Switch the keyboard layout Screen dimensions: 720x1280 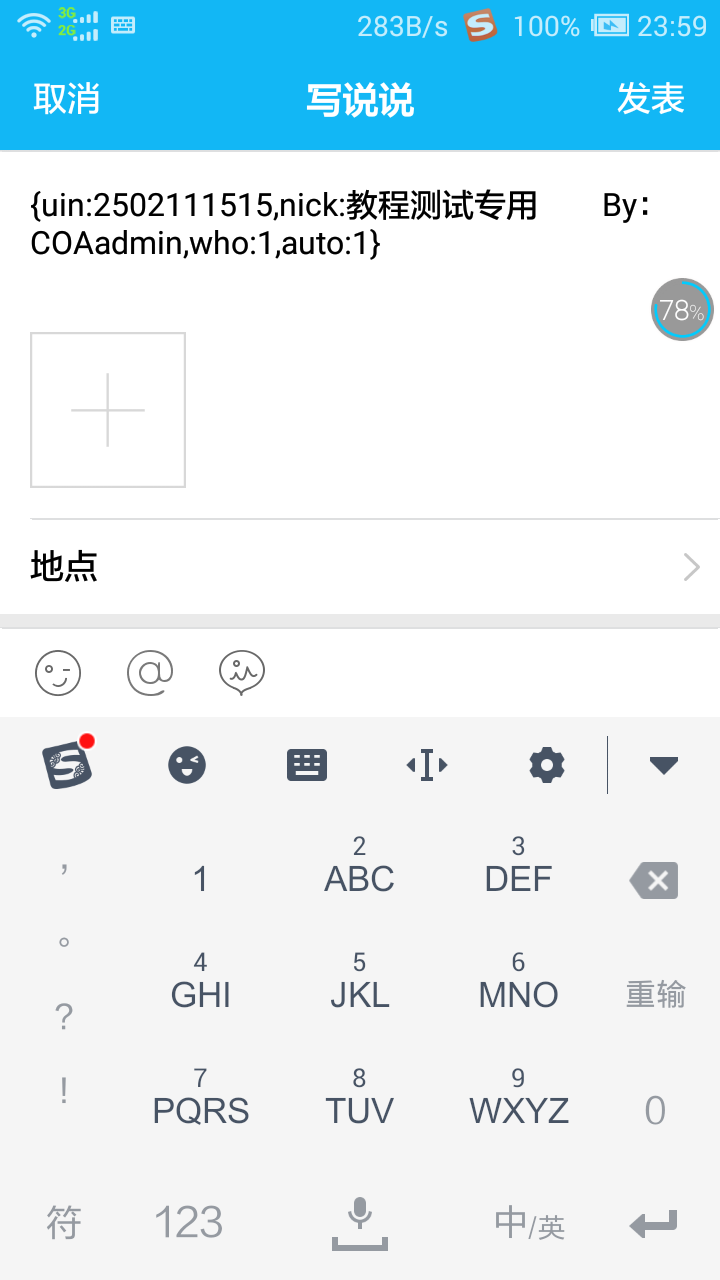click(x=307, y=766)
